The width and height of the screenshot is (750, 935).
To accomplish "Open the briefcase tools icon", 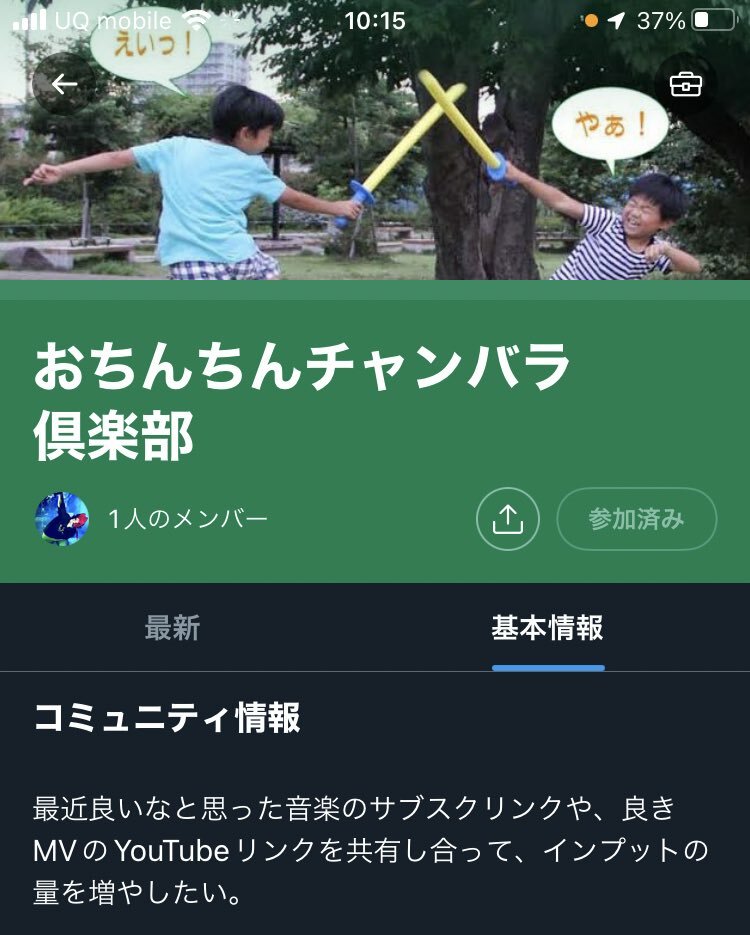I will [685, 84].
